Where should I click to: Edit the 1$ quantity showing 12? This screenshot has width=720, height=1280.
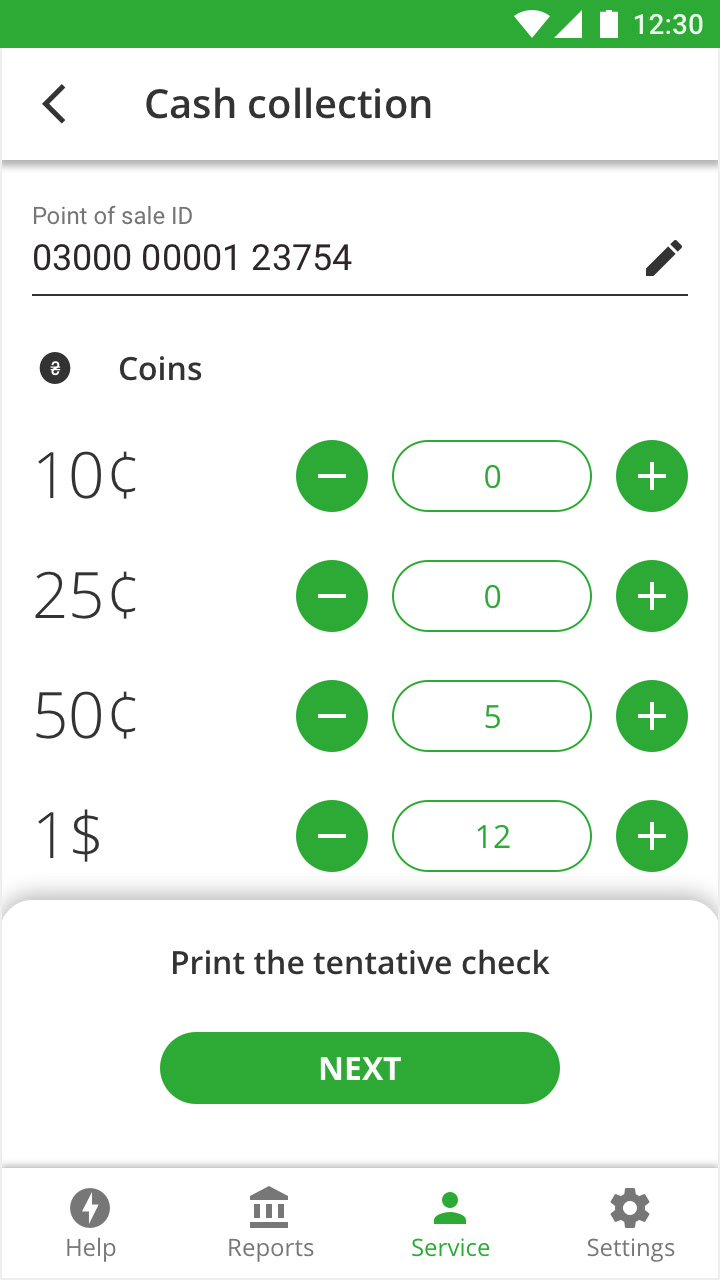click(492, 836)
